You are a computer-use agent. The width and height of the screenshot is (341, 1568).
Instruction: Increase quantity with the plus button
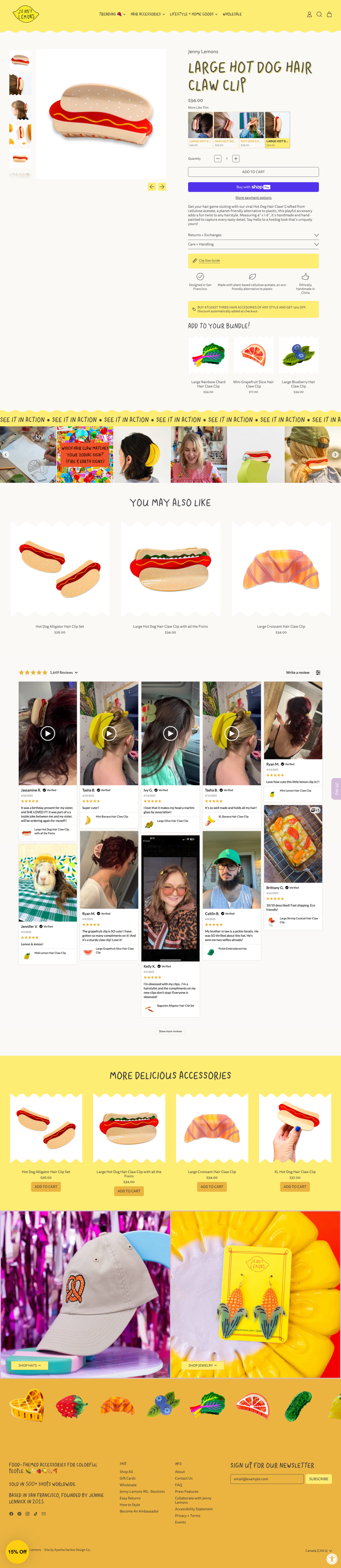[236, 158]
